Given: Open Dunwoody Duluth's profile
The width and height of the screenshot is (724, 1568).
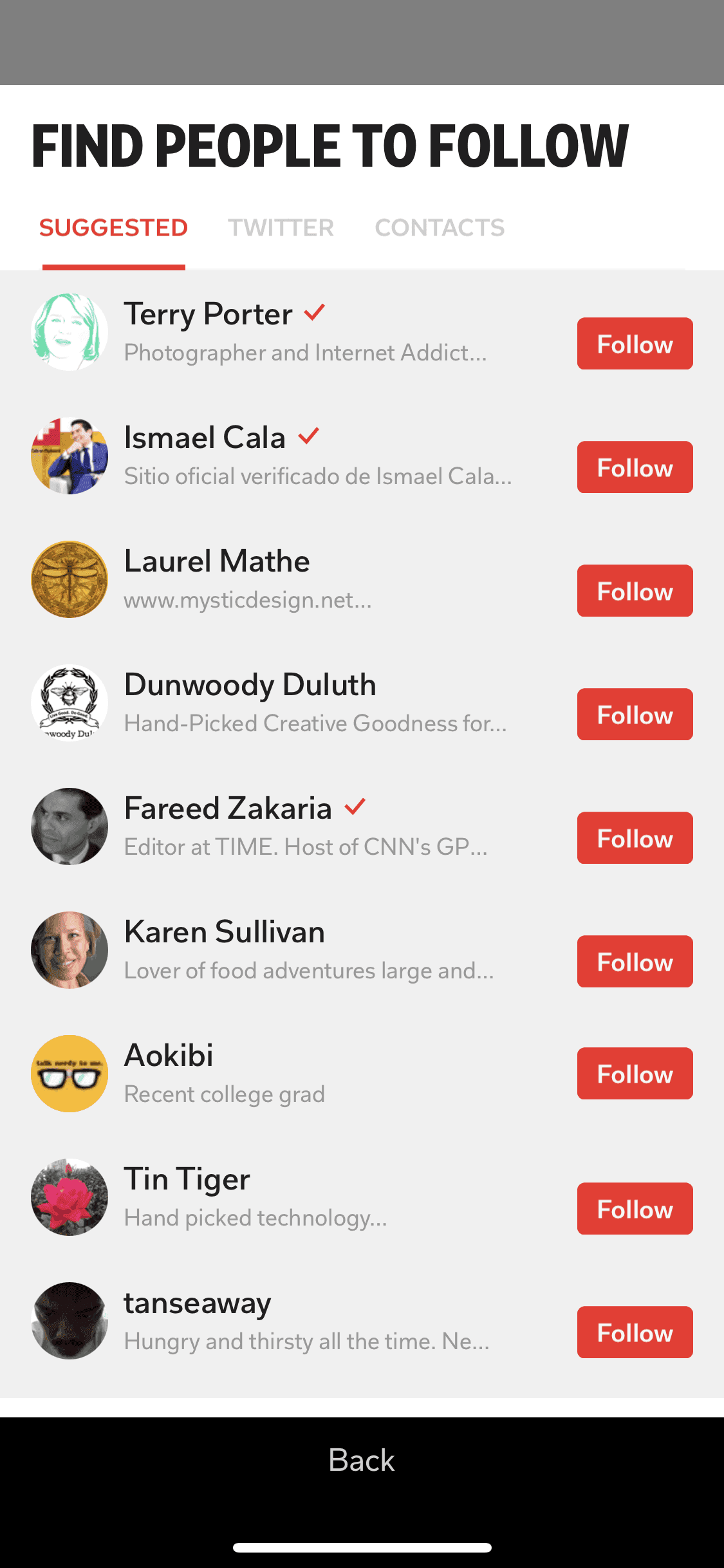Looking at the screenshot, I should (250, 686).
